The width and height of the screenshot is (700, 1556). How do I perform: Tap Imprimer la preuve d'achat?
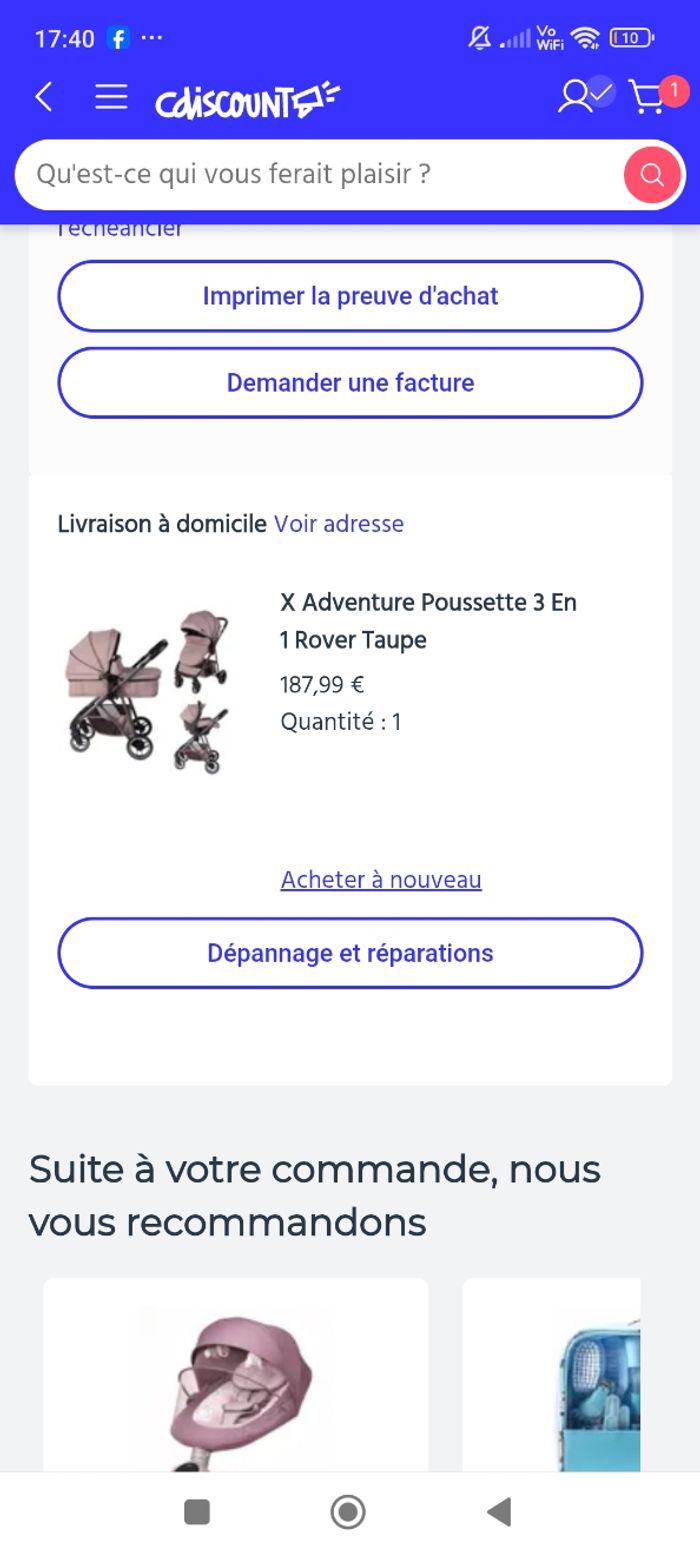[350, 296]
